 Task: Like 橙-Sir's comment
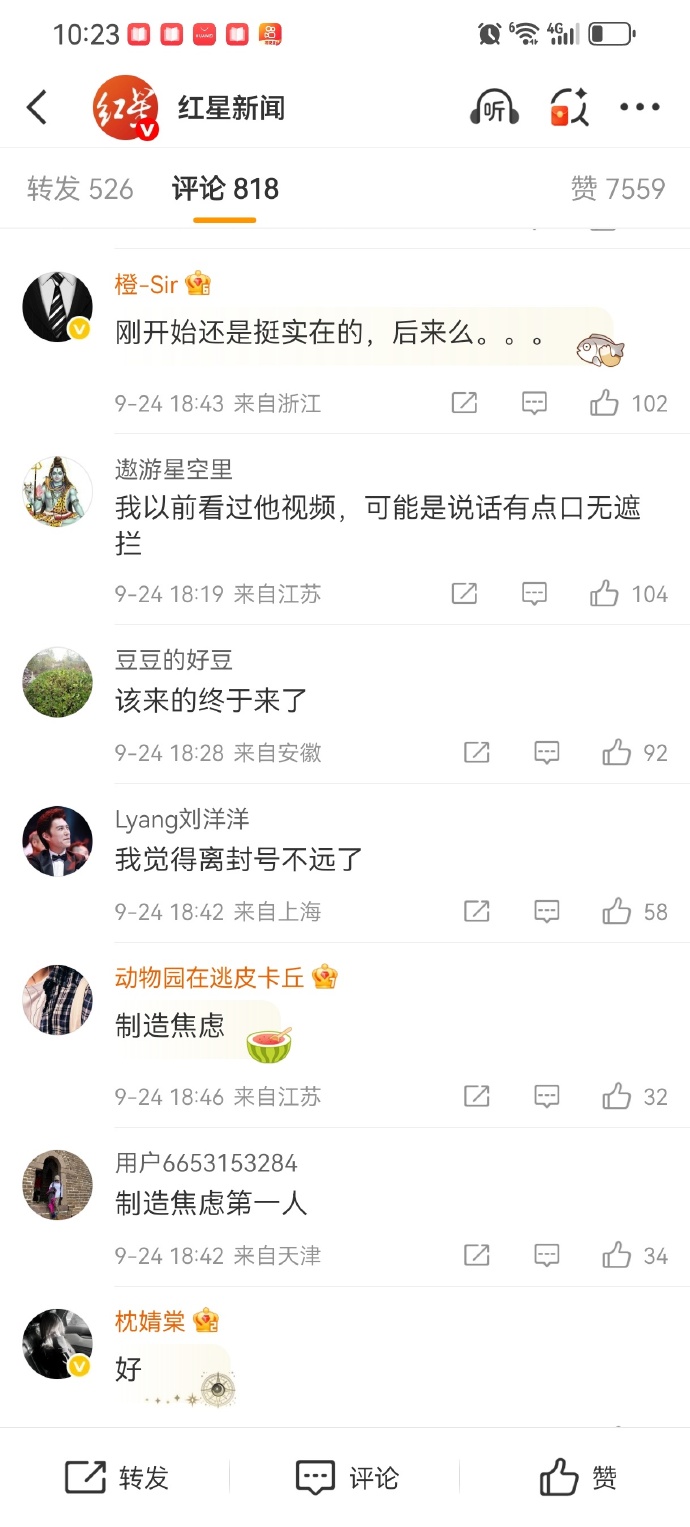tap(605, 403)
